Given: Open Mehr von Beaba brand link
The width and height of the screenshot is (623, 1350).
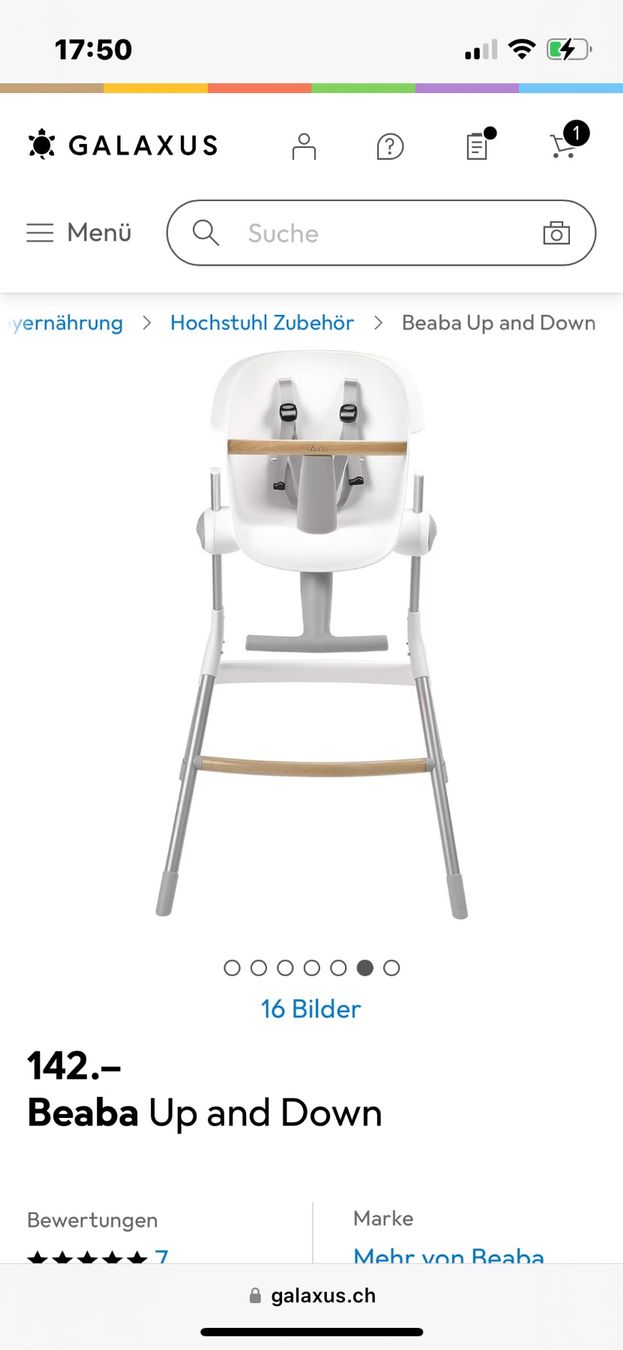Looking at the screenshot, I should tap(449, 1257).
